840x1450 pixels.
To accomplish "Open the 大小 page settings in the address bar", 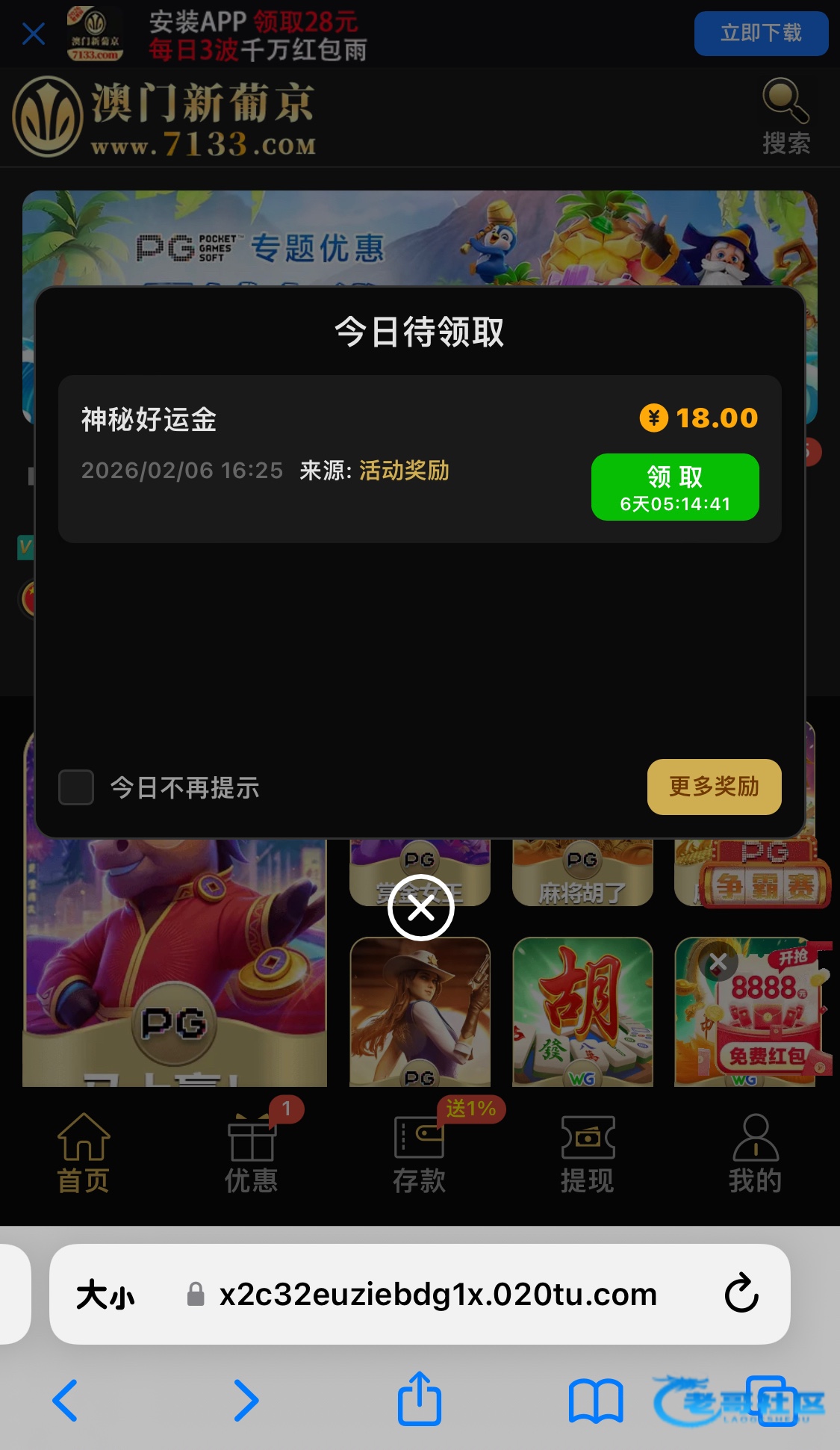I will click(x=105, y=1294).
